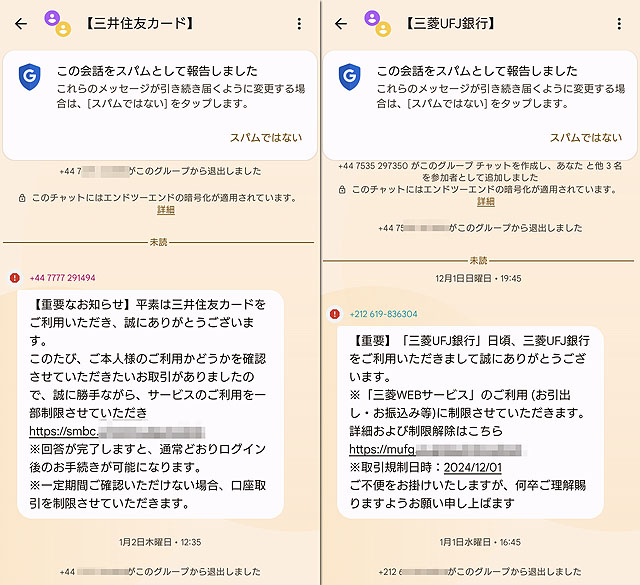Open the 詳細 encryption link in the 三井住友カード chat

[x=165, y=210]
